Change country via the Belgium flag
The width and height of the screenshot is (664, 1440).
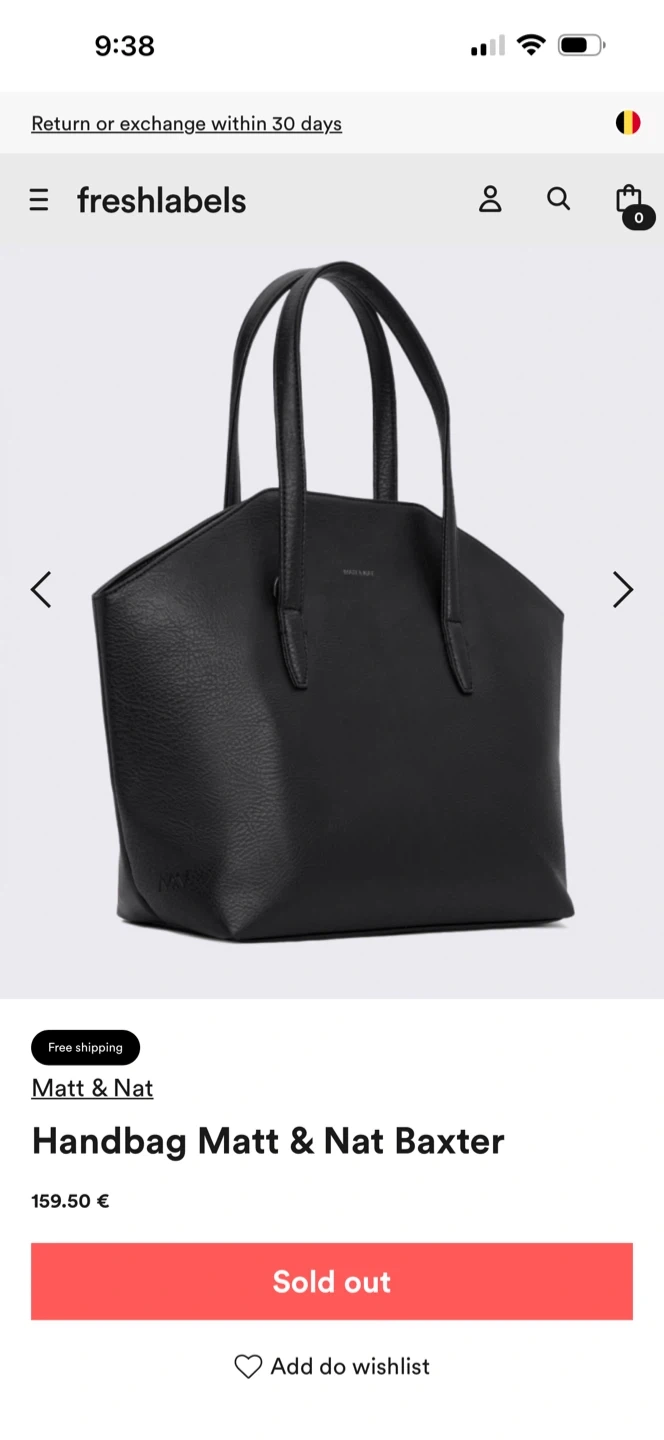click(628, 123)
